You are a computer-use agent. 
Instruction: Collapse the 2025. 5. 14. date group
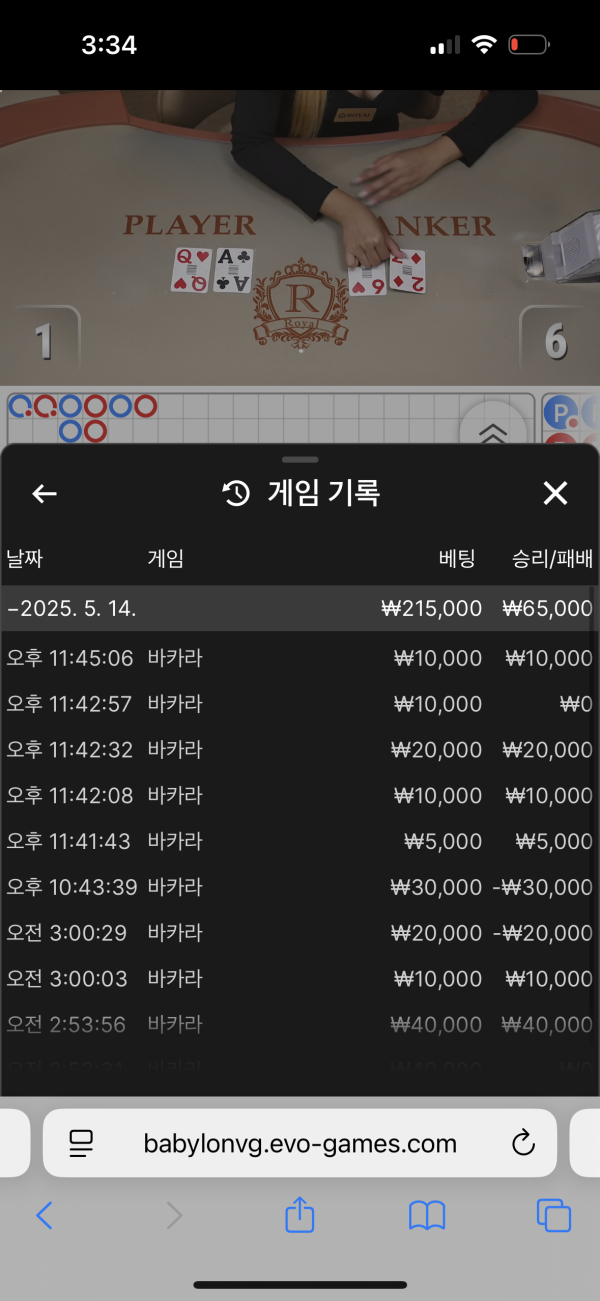(300, 608)
